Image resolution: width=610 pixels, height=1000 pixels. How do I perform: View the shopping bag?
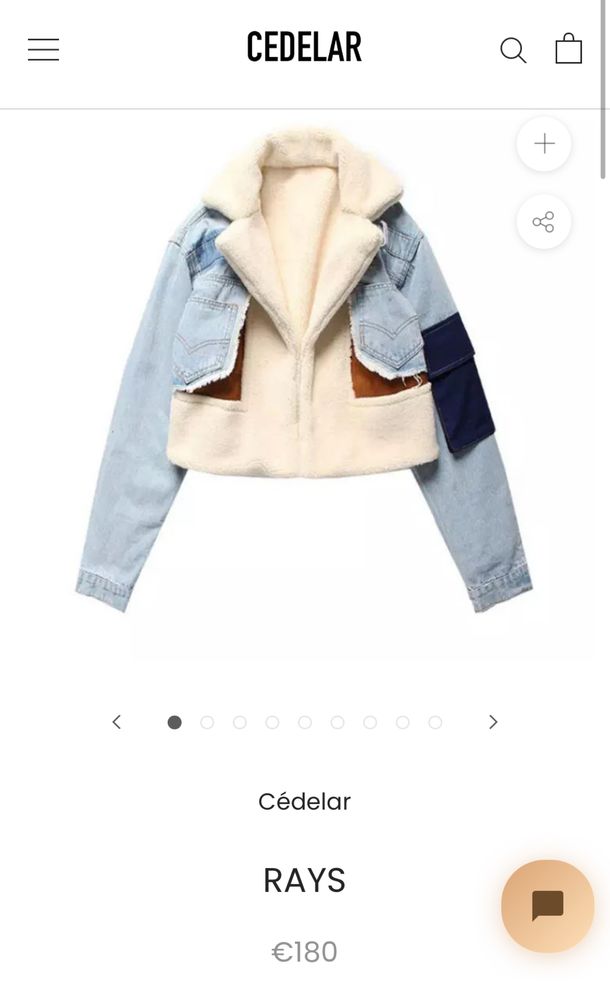568,48
